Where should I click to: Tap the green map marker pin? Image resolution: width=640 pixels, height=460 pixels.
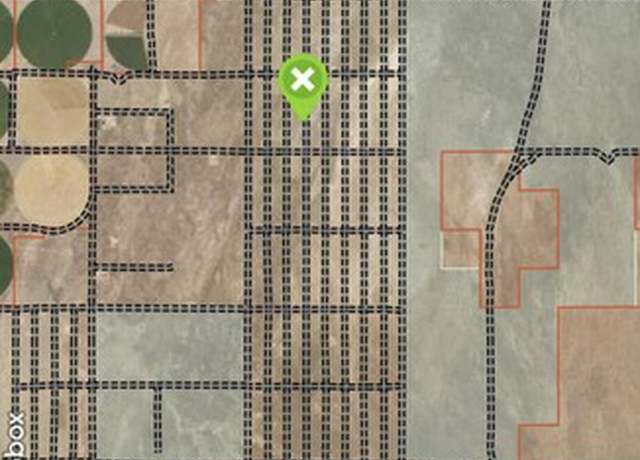point(302,83)
